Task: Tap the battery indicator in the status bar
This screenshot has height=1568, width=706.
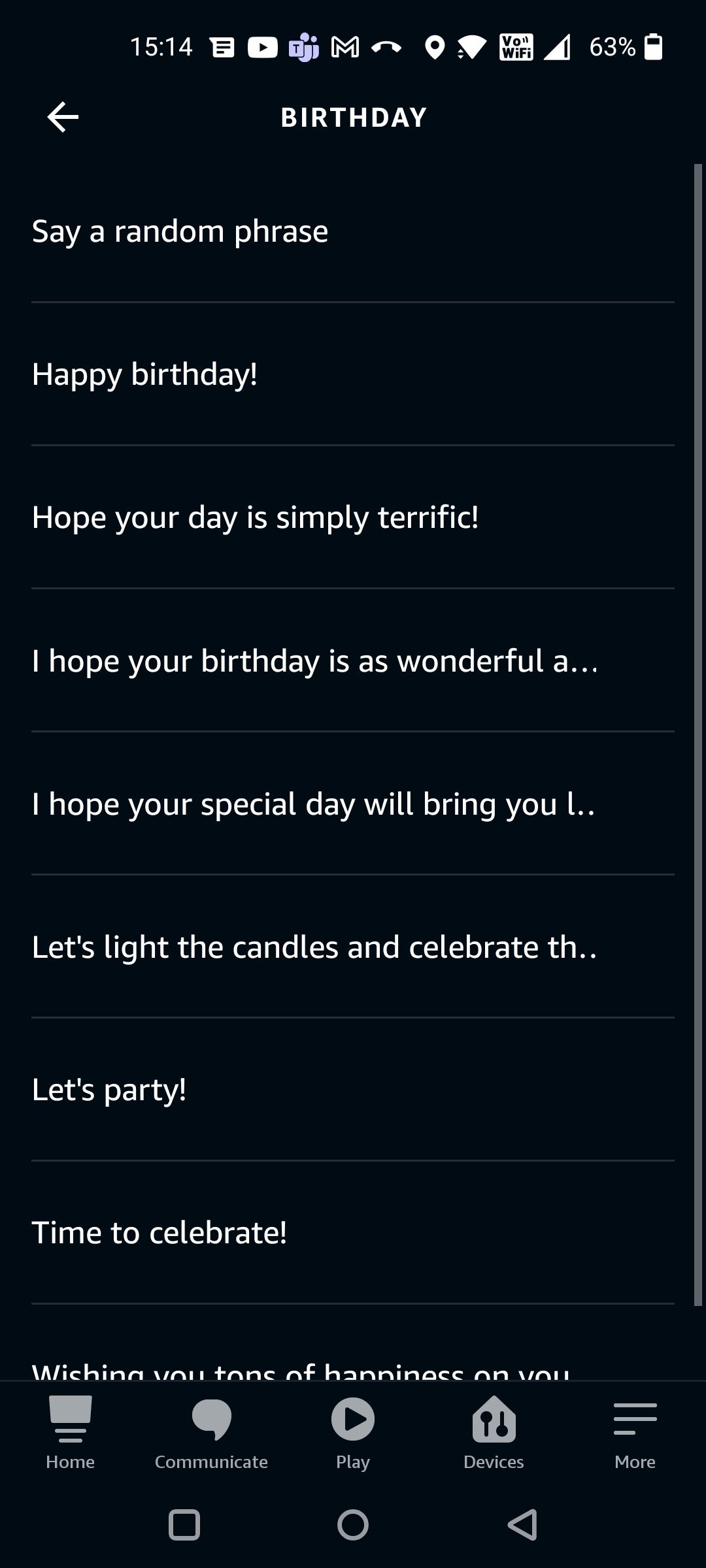Action: coord(652,46)
